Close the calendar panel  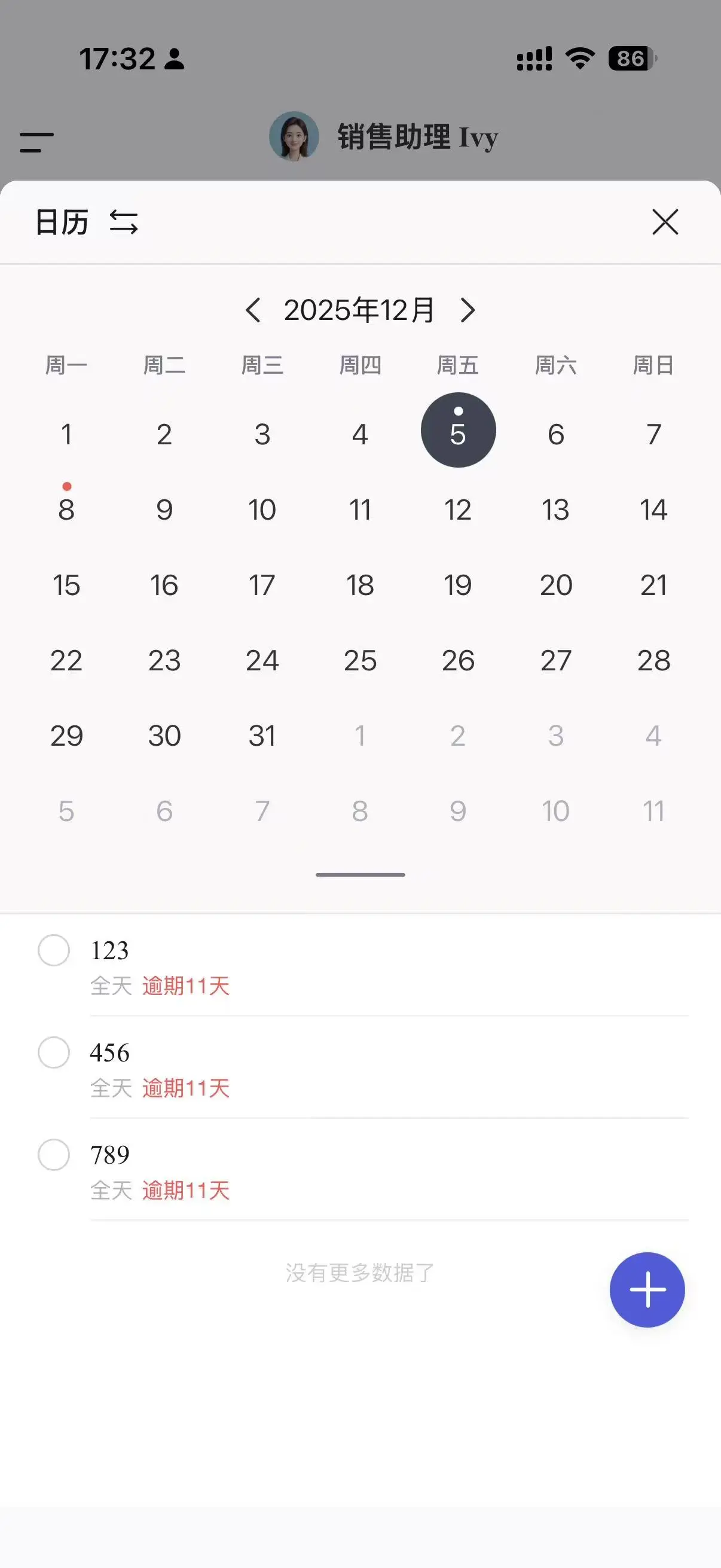click(x=664, y=221)
